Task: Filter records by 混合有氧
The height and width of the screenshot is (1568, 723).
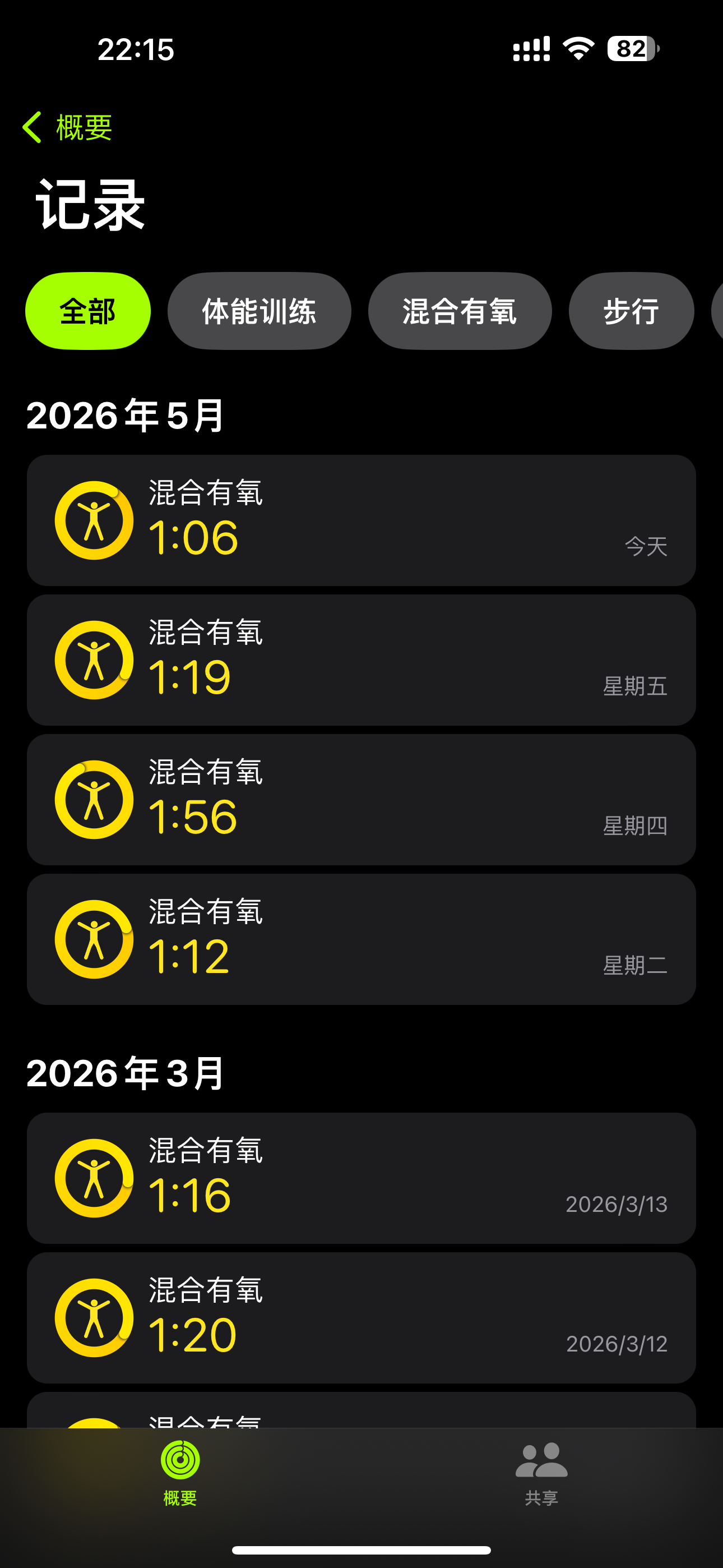Action: 460,311
